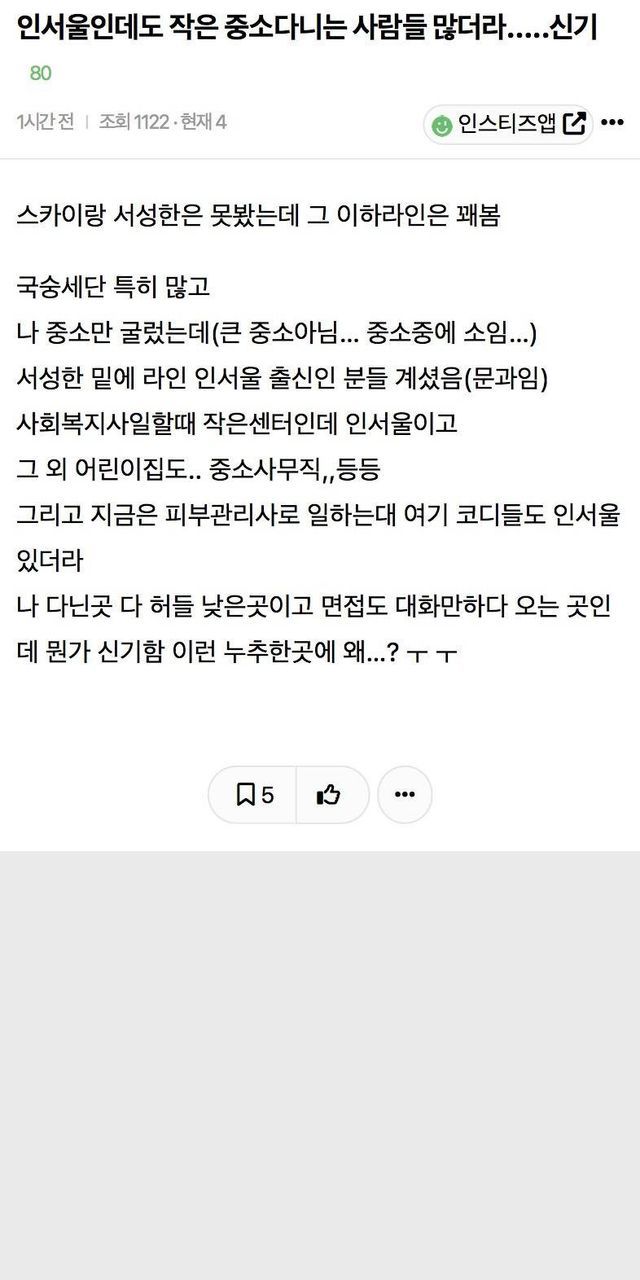This screenshot has width=640, height=1280.
Task: Bookmark this post
Action: point(253,795)
